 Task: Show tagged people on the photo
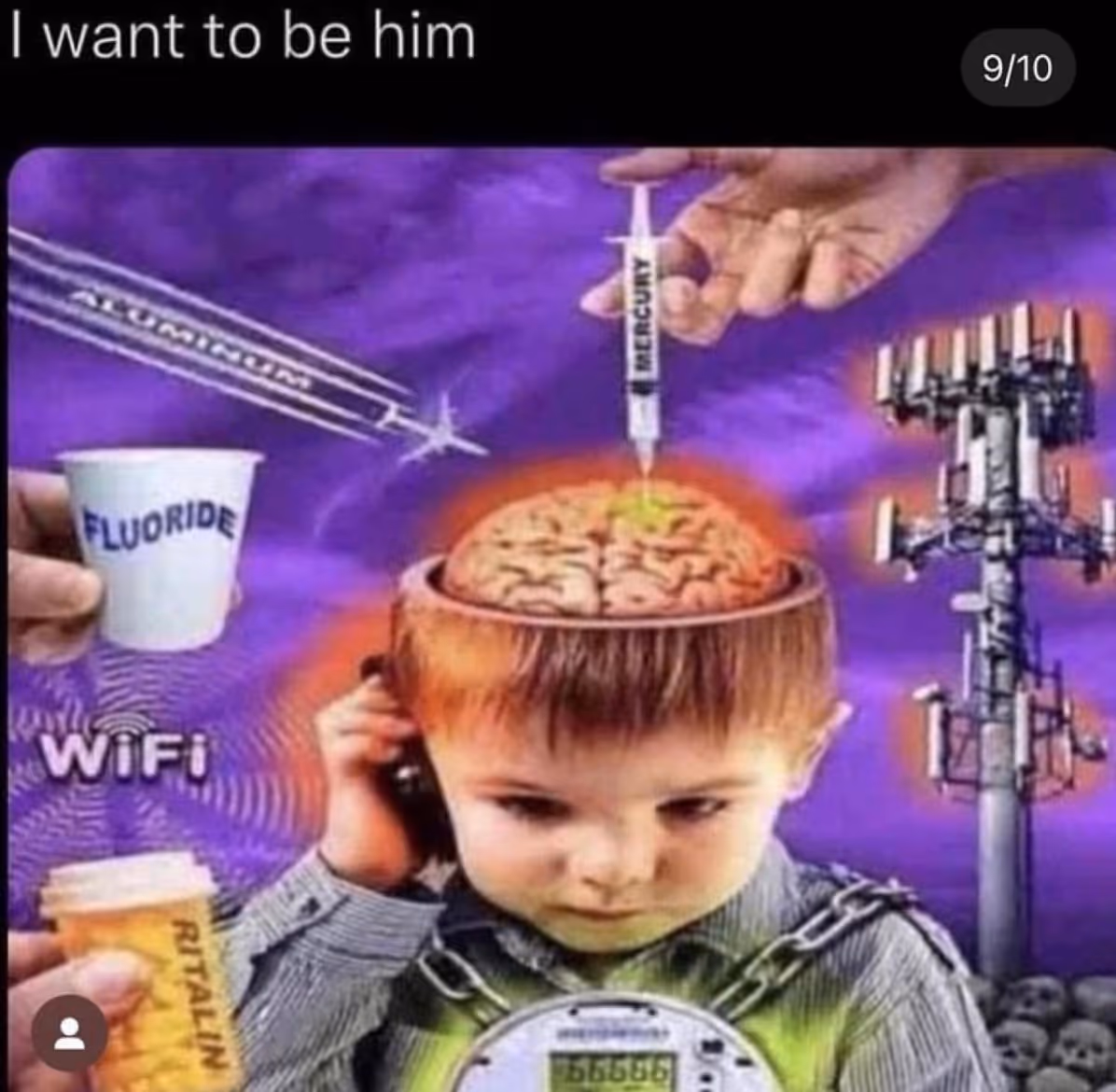(66, 1032)
